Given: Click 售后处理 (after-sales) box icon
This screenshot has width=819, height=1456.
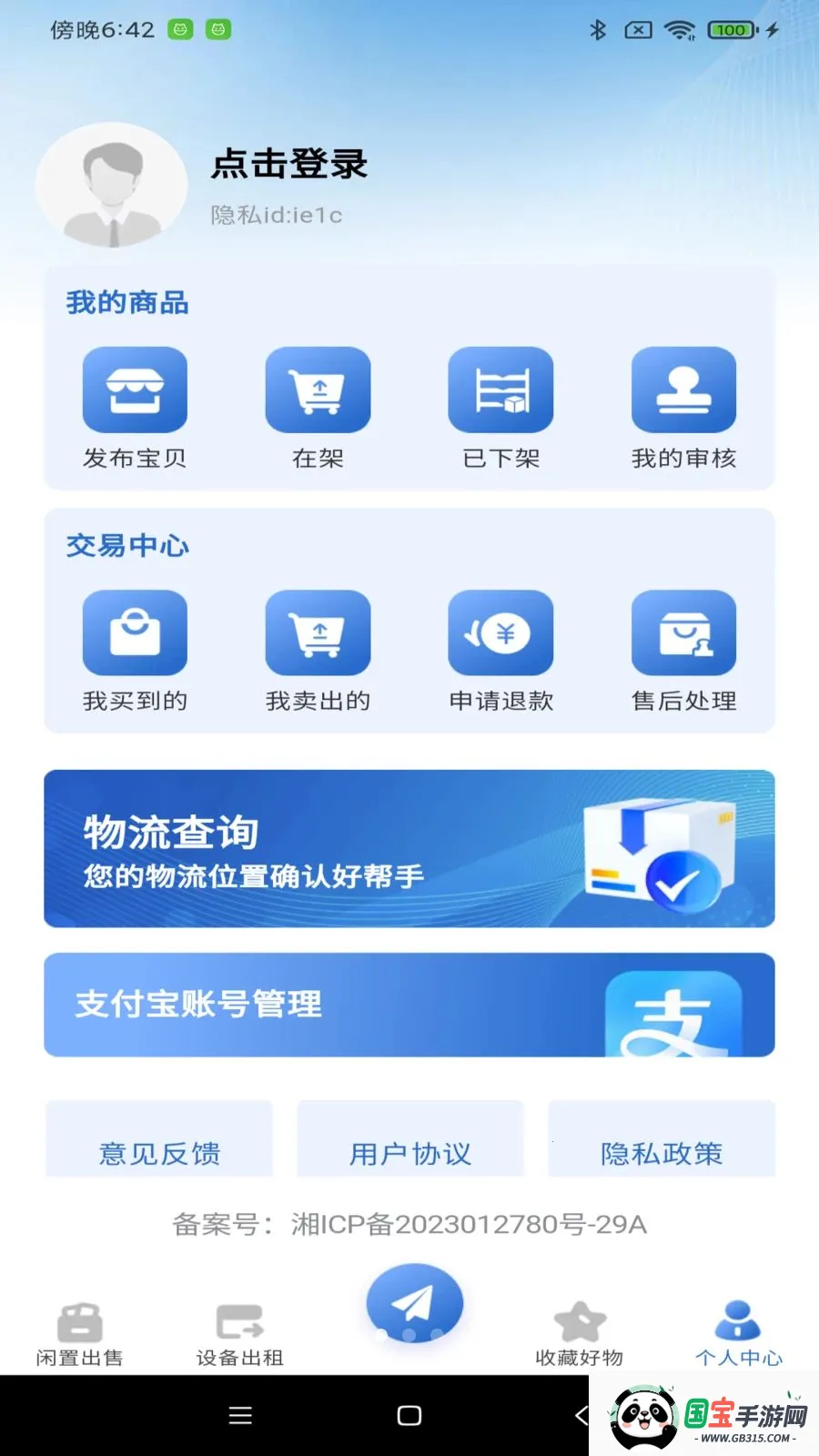Looking at the screenshot, I should tap(684, 632).
